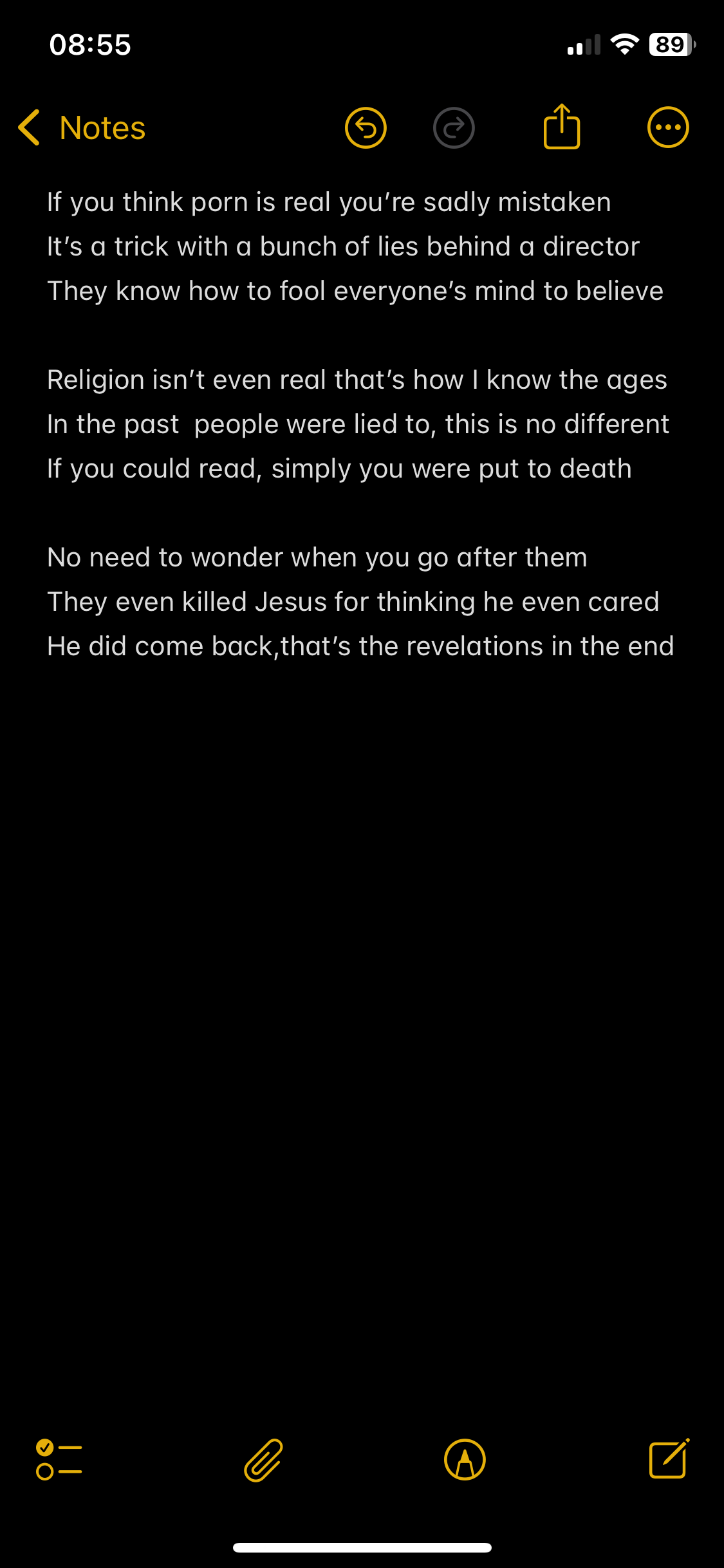Open the markup pen tool
This screenshot has height=1568, width=724.
tap(465, 1459)
